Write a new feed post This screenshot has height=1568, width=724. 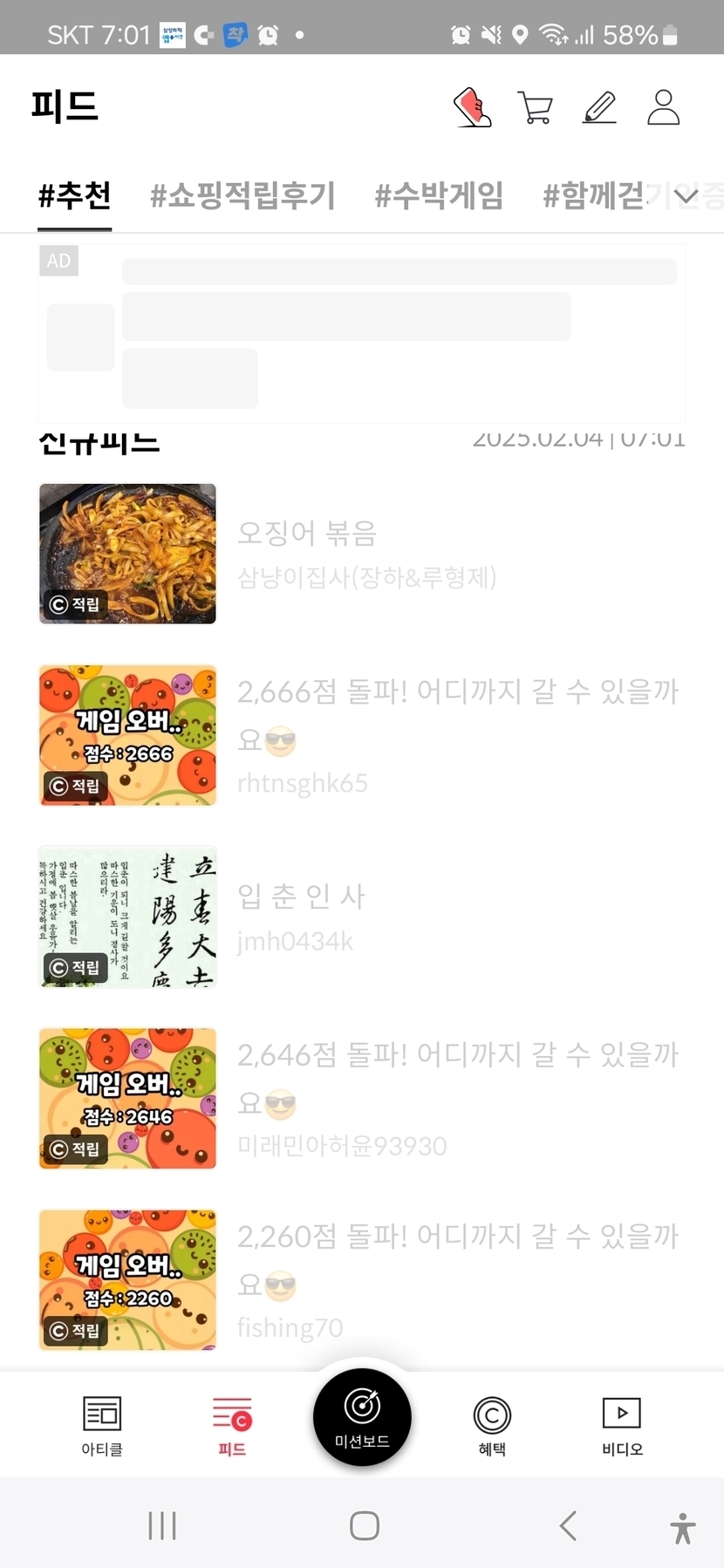599,108
